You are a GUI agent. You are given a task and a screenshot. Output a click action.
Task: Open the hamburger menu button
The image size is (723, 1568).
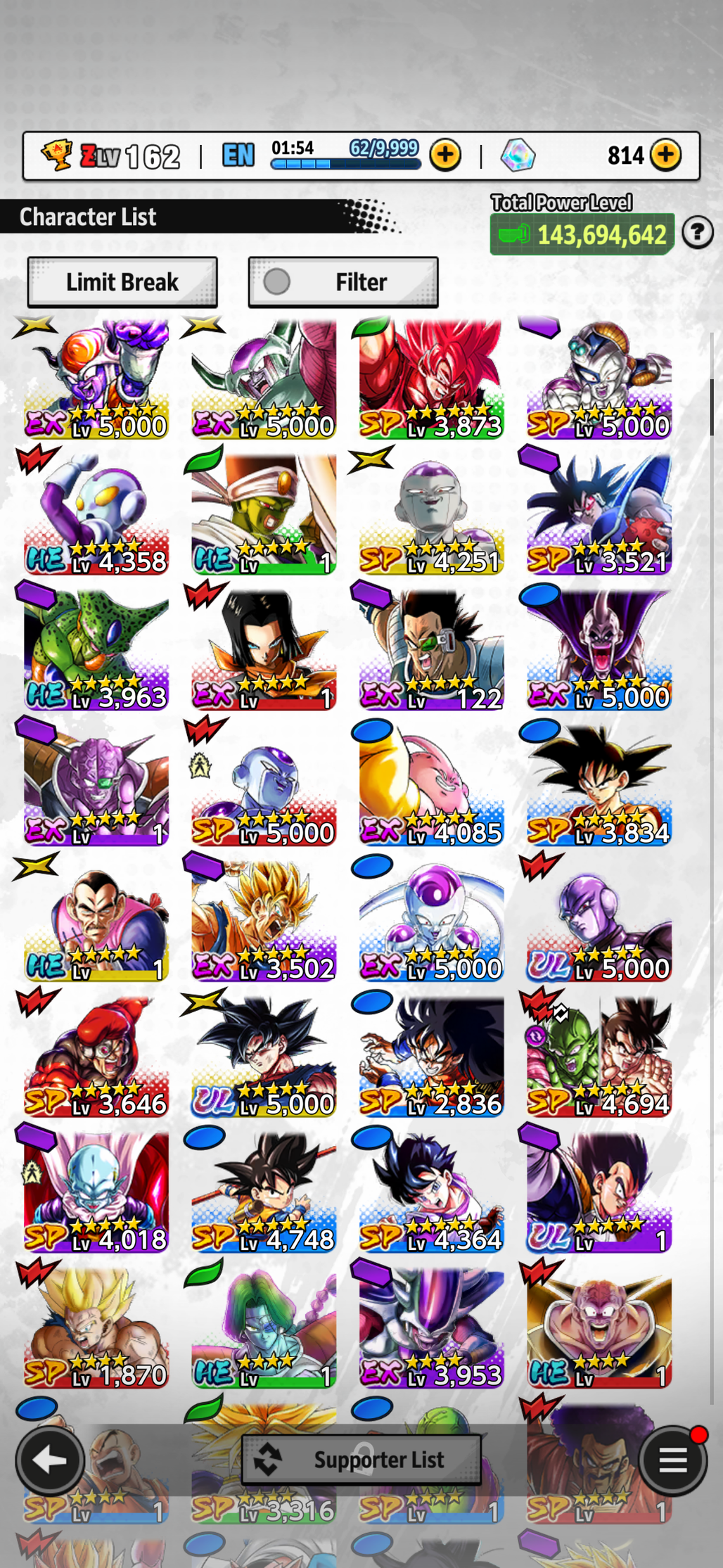[x=672, y=1461]
